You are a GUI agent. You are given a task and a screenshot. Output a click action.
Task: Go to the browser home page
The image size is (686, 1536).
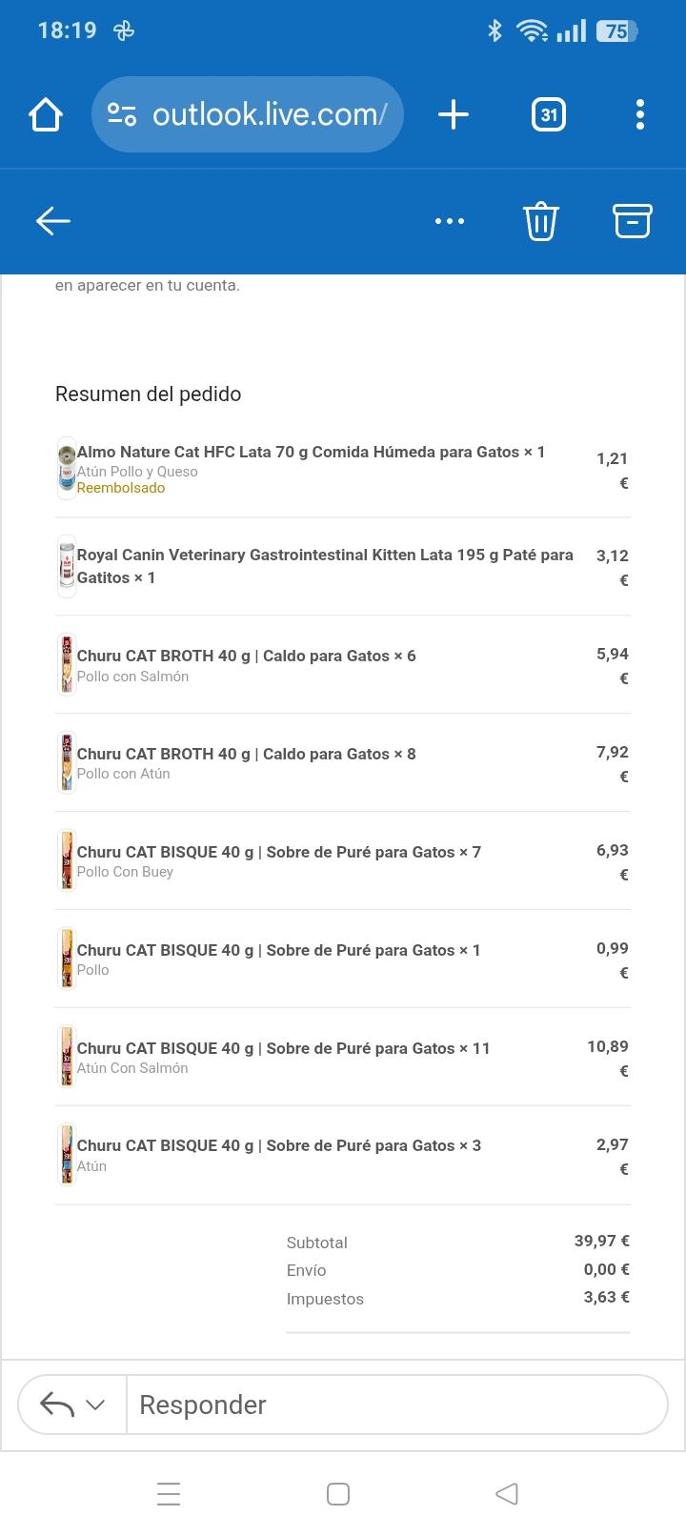[x=46, y=115]
